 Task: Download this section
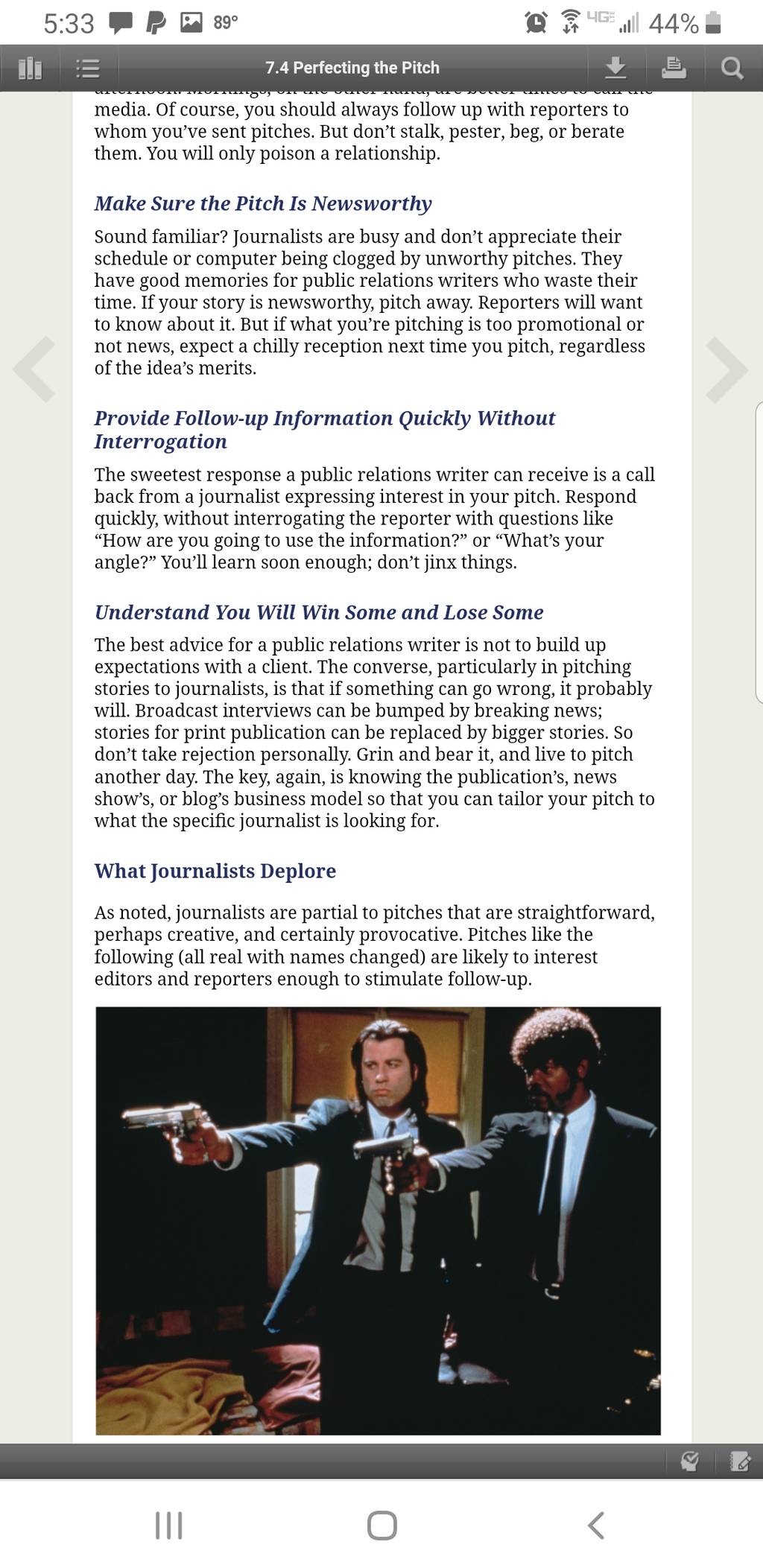(x=615, y=68)
